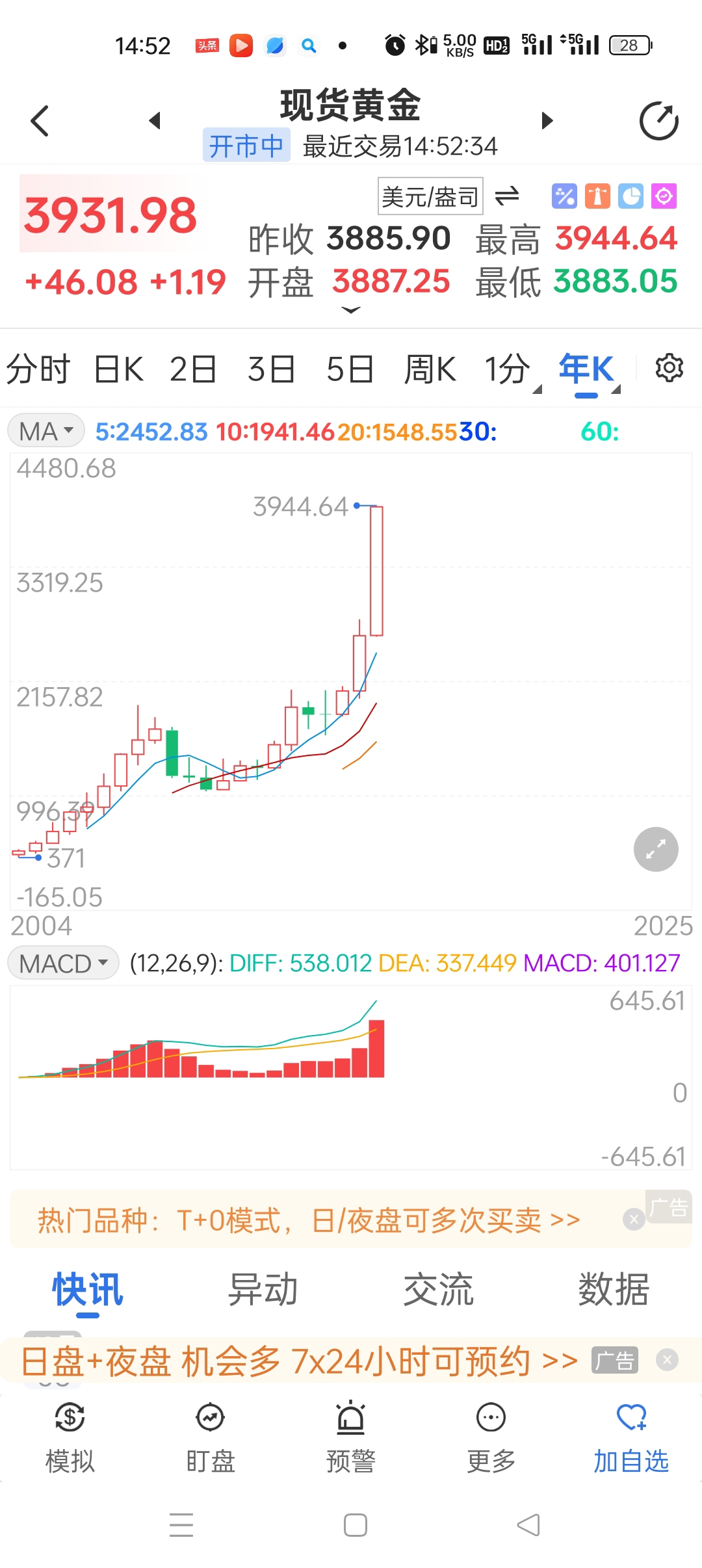Toggle the 美元/盎司 unit switch
Image resolution: width=702 pixels, height=1568 pixels.
coord(506,196)
